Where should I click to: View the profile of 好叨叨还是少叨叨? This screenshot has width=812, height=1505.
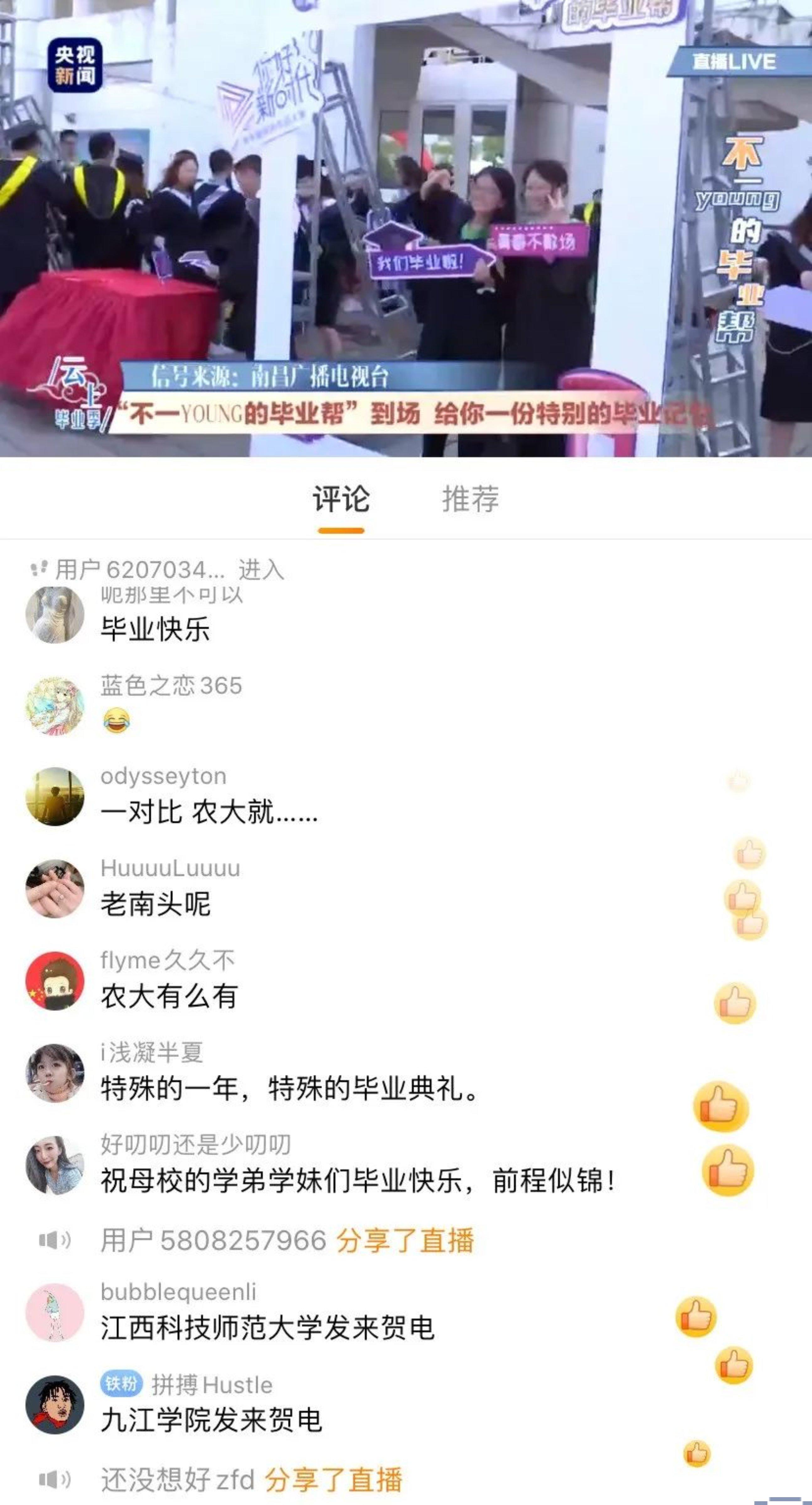[55, 1165]
